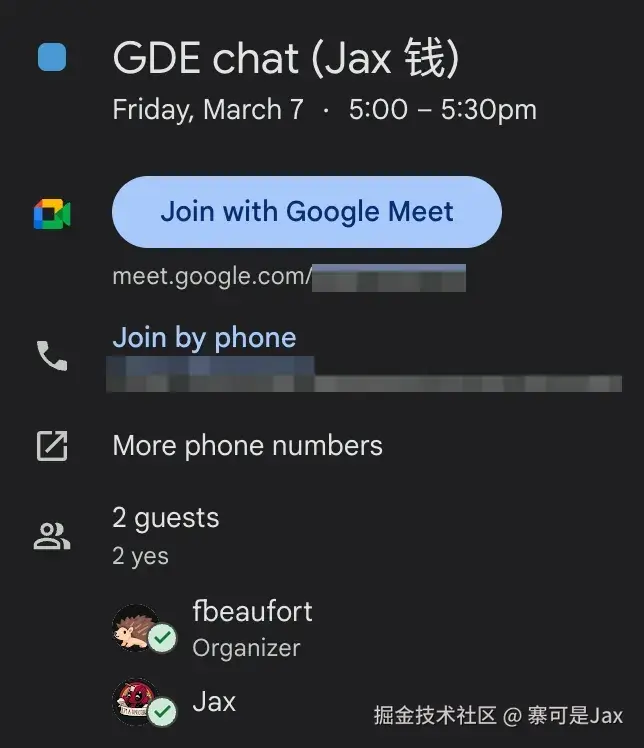Image resolution: width=644 pixels, height=748 pixels.
Task: Tap the Join by phone link
Action: click(204, 338)
